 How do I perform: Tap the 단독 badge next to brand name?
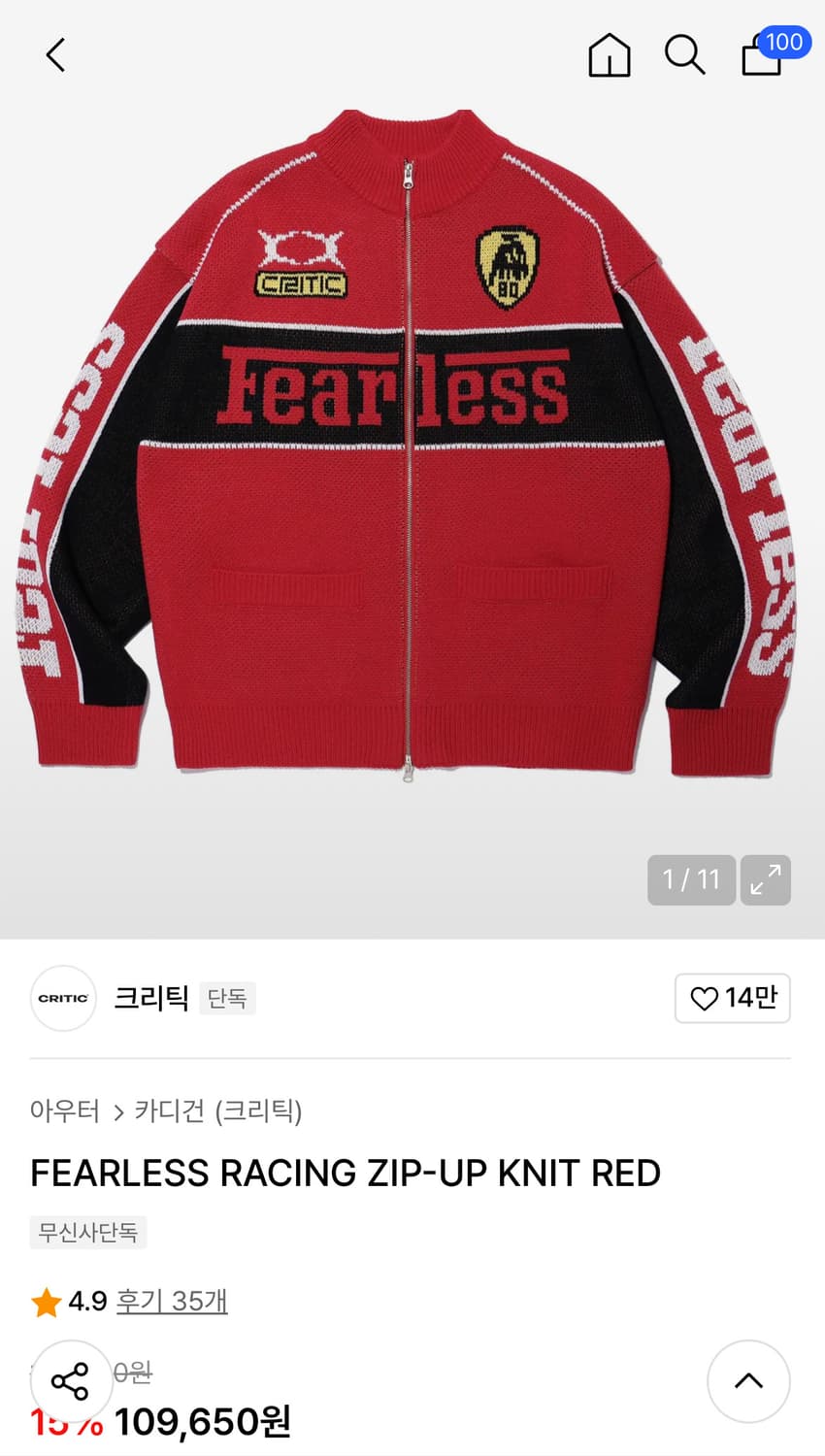(x=227, y=998)
